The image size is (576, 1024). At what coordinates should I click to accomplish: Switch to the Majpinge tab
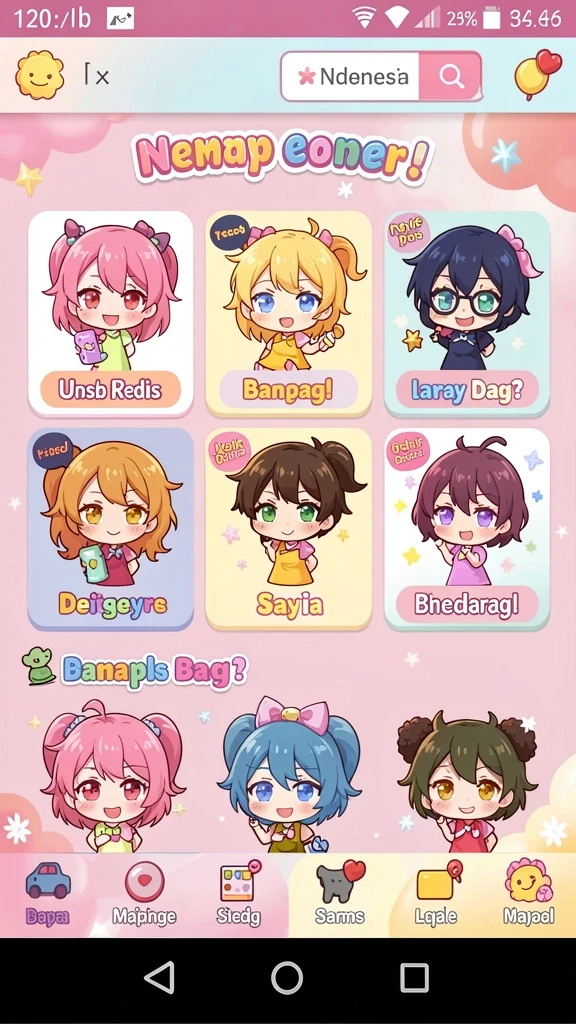(144, 893)
